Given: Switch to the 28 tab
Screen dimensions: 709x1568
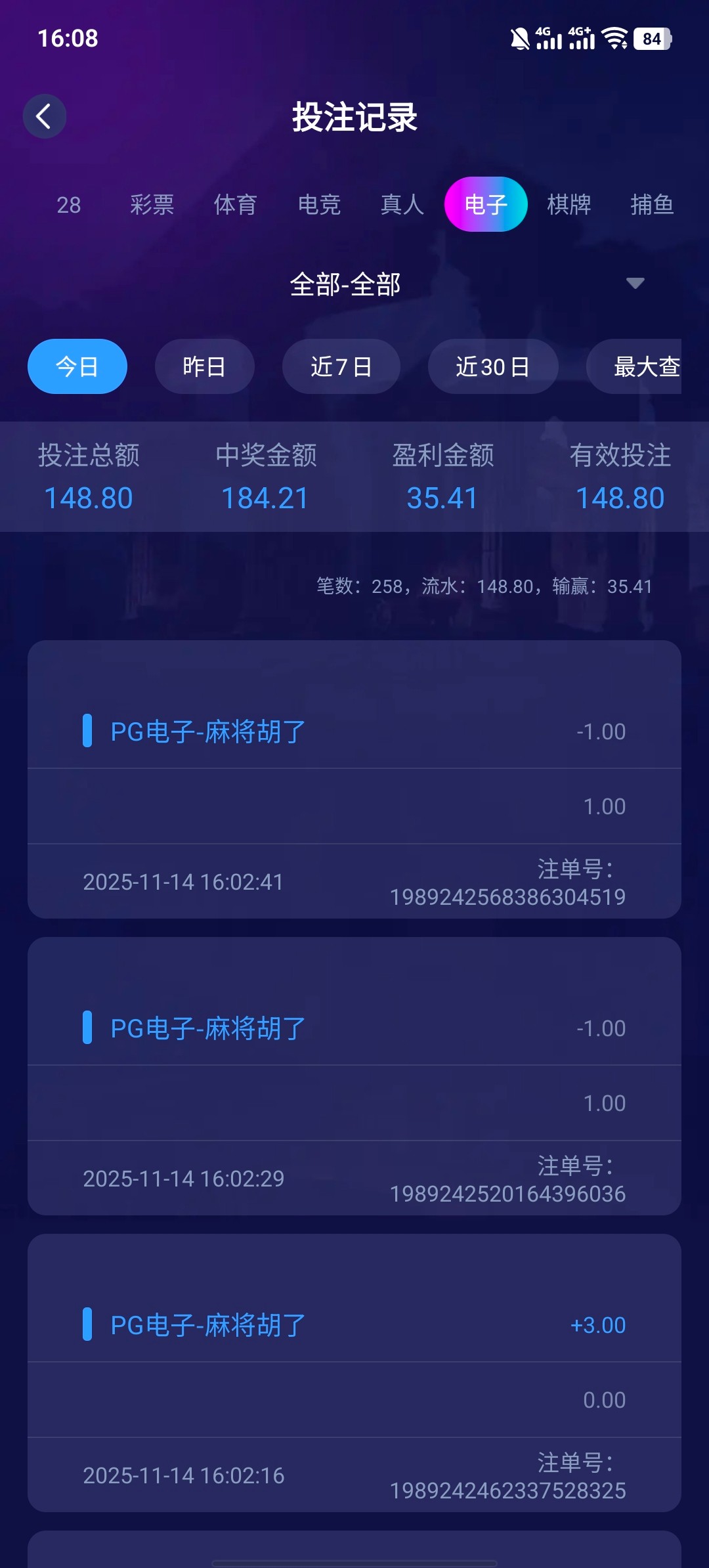Looking at the screenshot, I should coord(68,205).
